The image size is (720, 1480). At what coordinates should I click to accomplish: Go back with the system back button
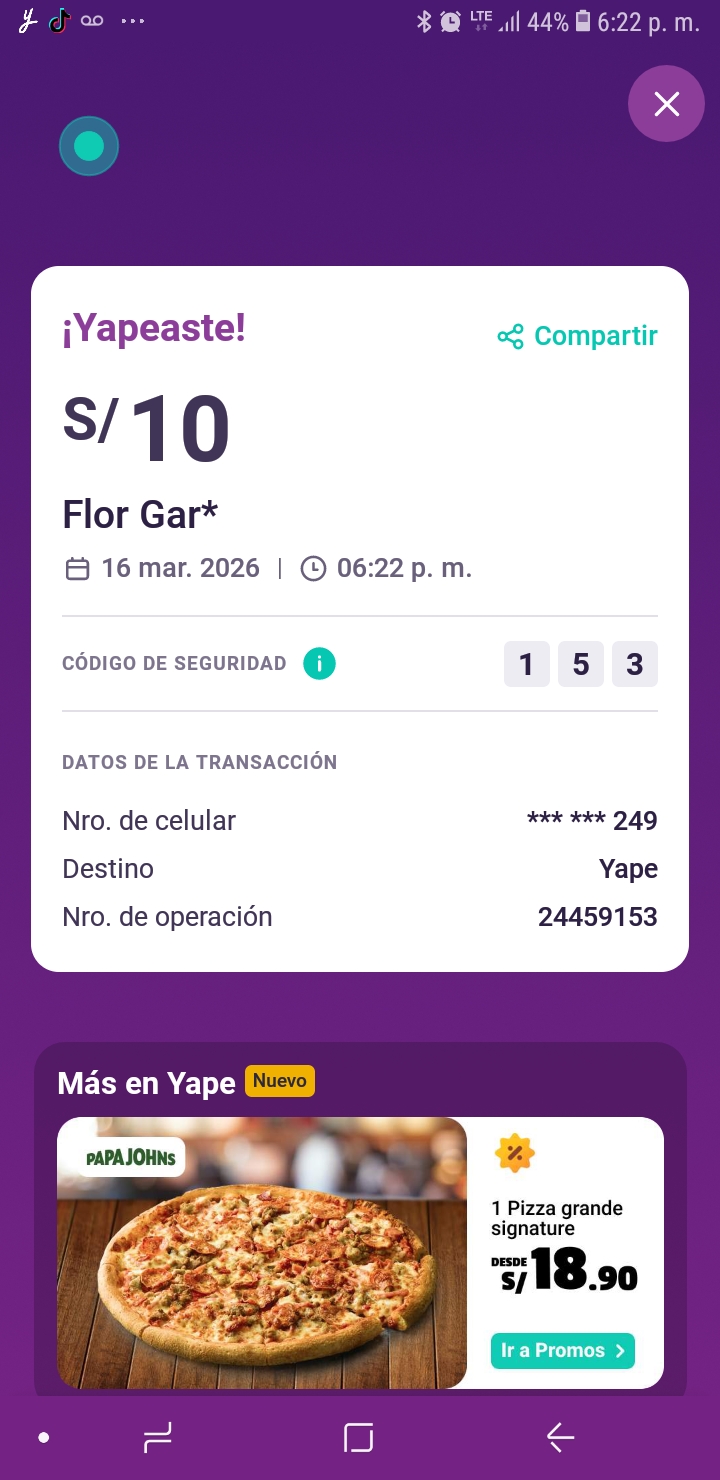click(x=560, y=1438)
